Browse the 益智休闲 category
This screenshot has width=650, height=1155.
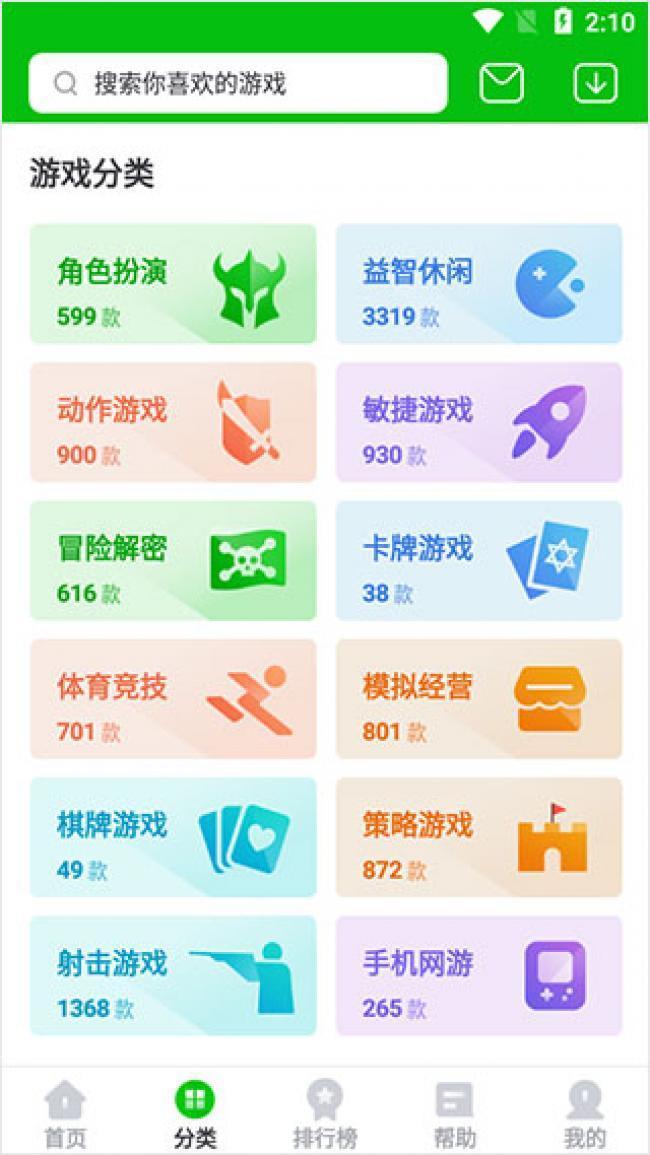[x=478, y=284]
